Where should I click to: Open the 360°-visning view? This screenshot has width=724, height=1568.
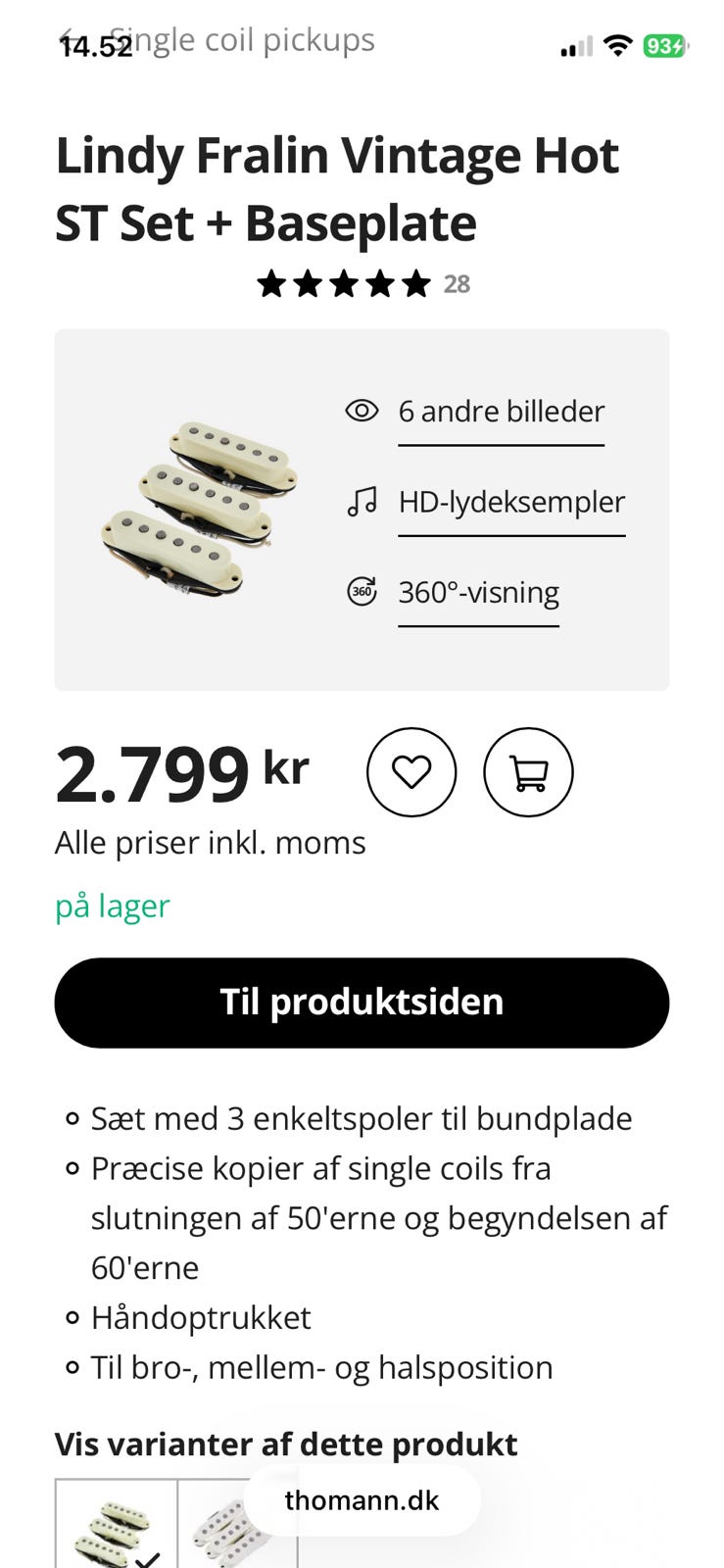pos(453,592)
